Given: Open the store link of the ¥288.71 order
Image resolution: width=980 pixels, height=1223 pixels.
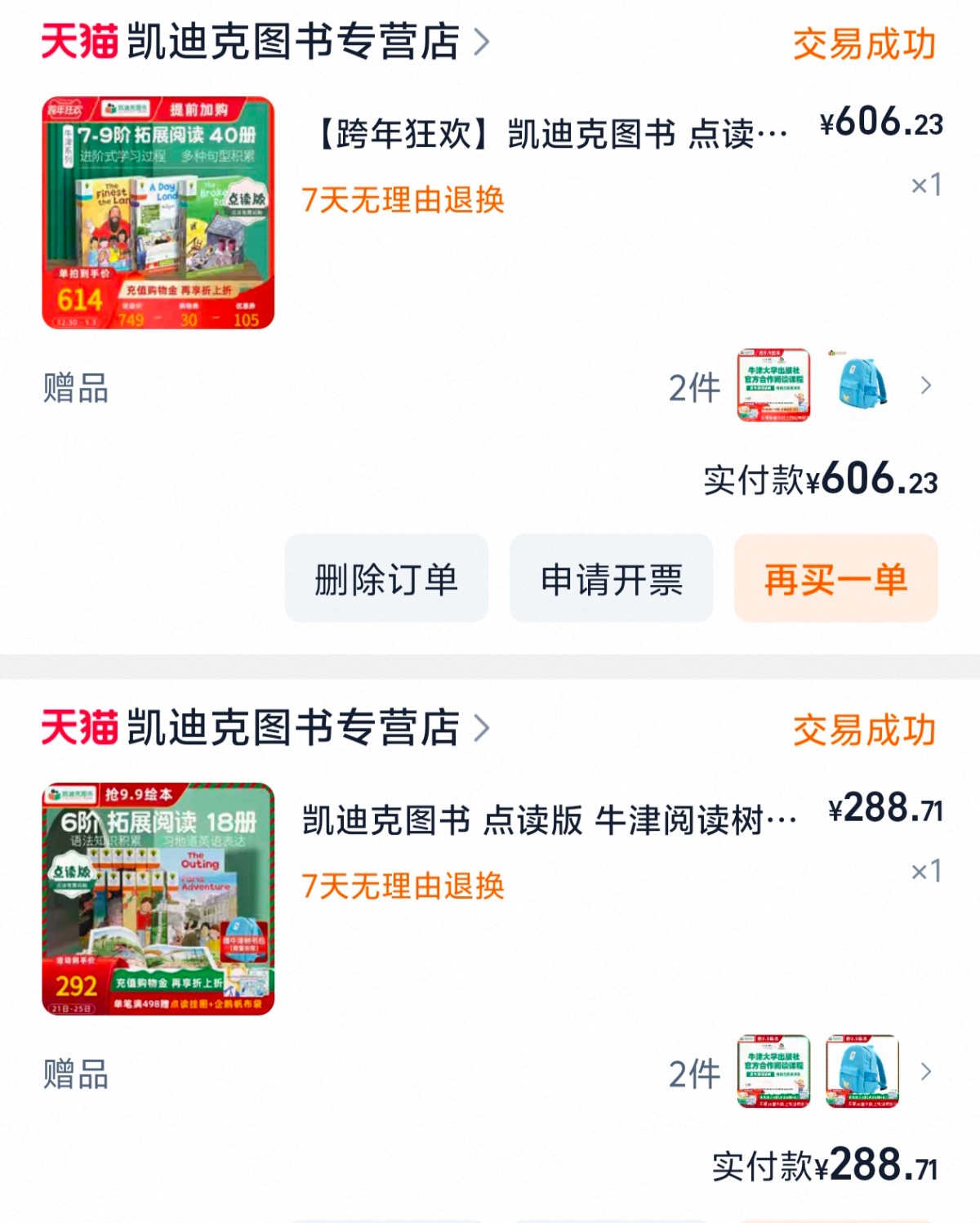Looking at the screenshot, I should click(x=294, y=729).
